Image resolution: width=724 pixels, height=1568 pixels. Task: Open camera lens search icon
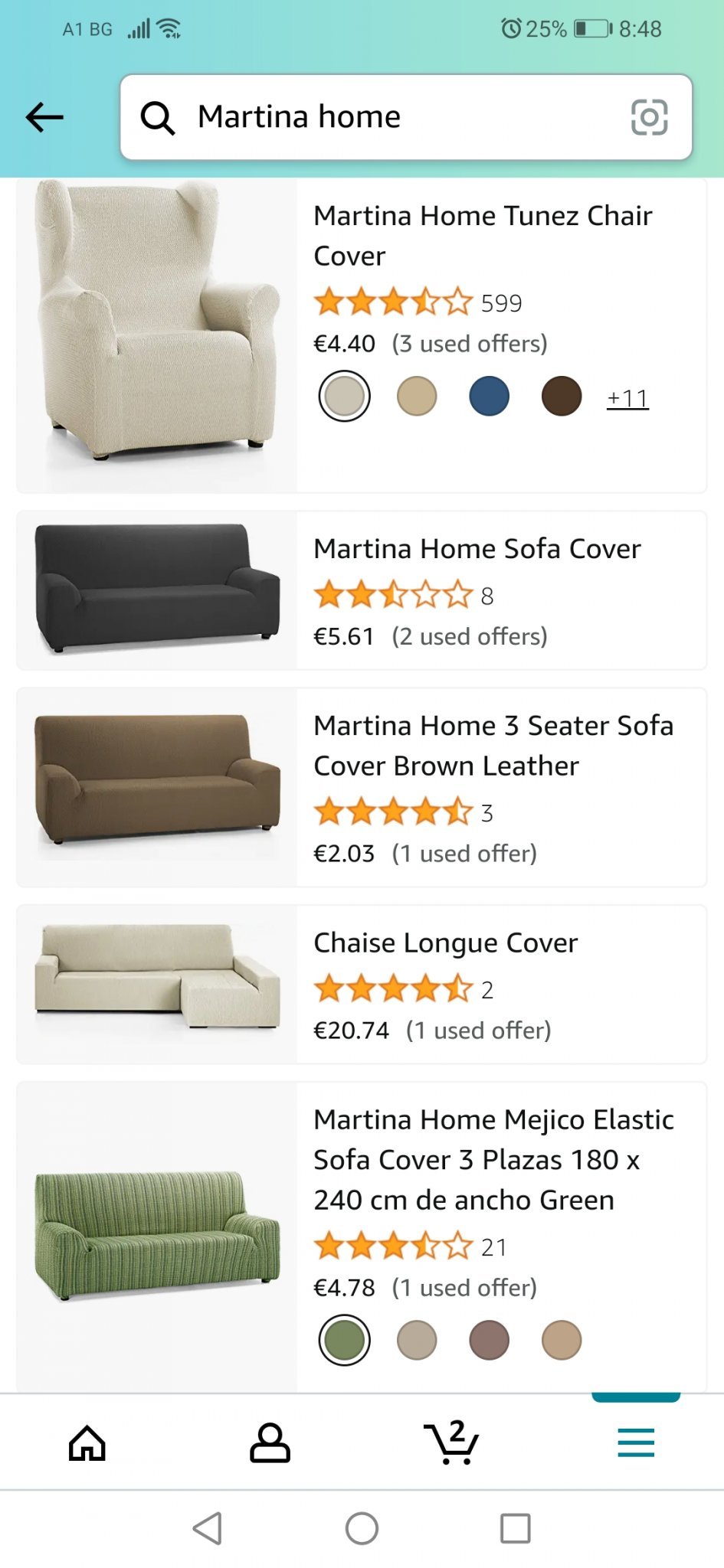[649, 117]
